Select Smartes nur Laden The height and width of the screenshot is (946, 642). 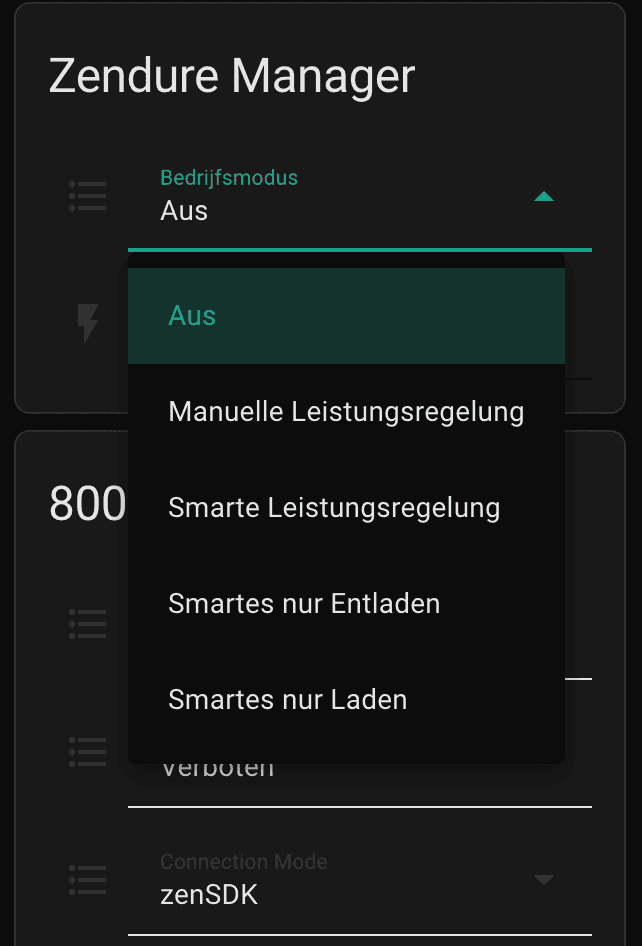coord(346,700)
